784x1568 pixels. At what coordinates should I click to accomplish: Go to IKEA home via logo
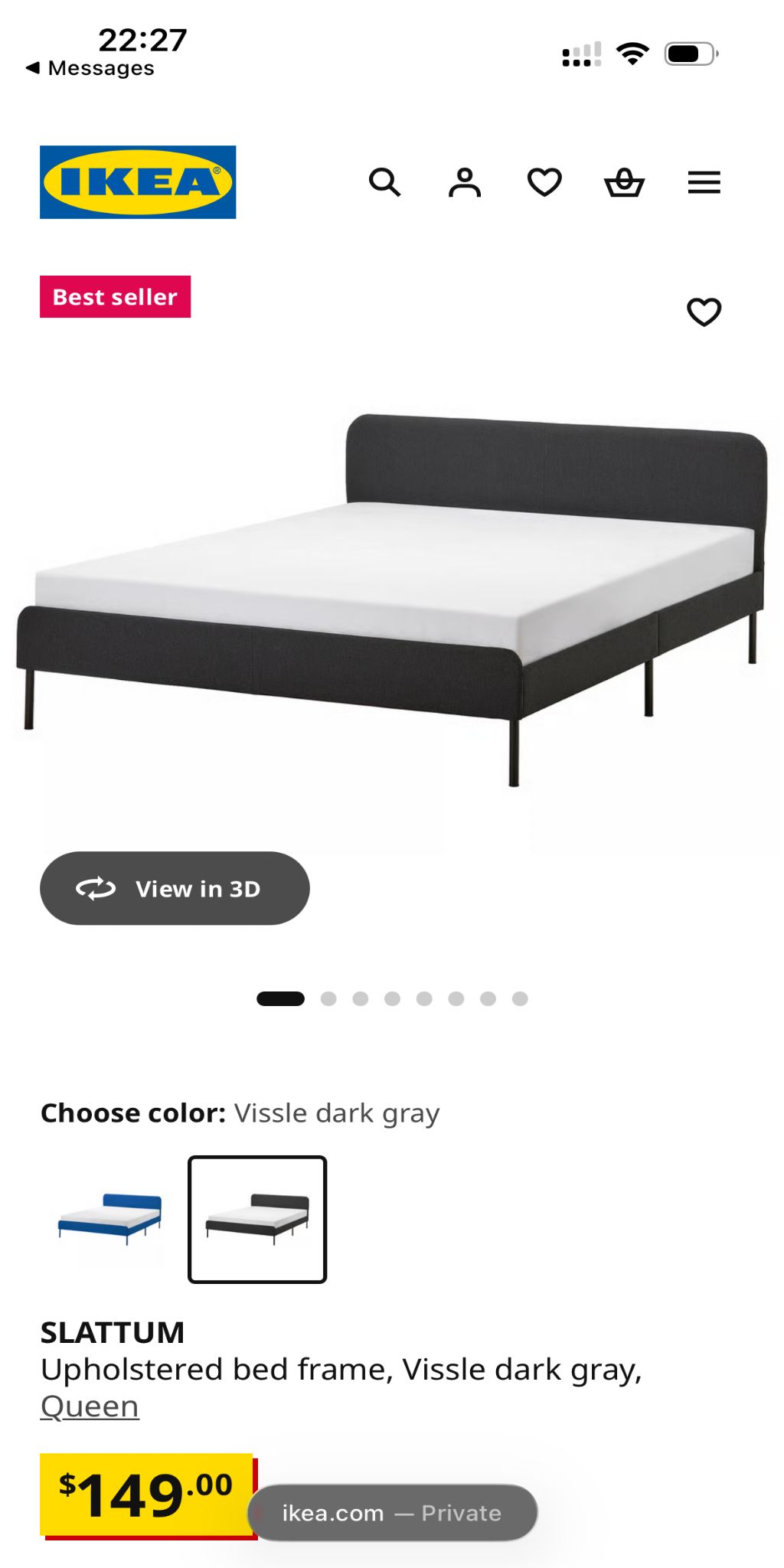pos(138,182)
